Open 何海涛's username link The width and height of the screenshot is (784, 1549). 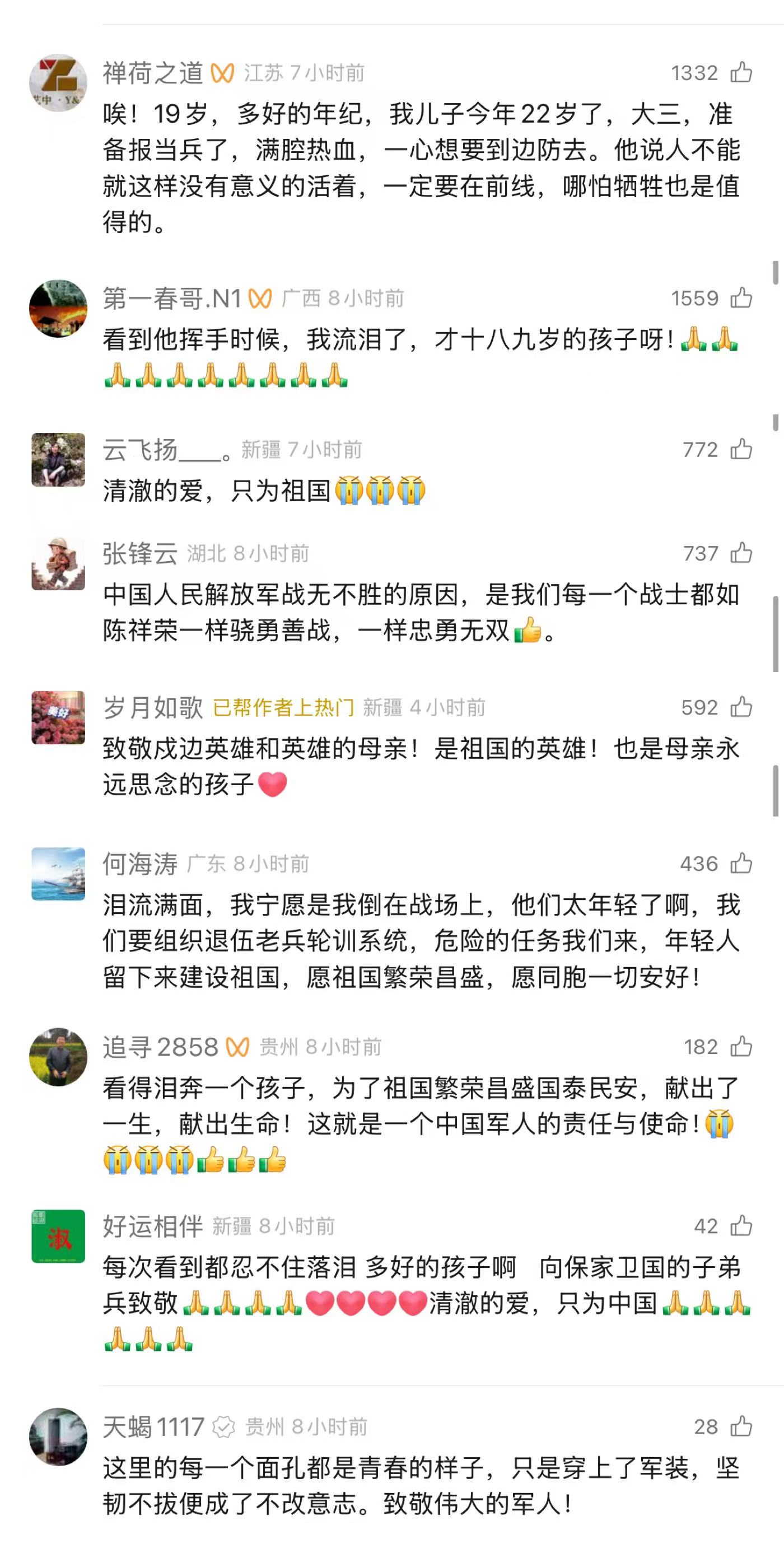(x=139, y=864)
